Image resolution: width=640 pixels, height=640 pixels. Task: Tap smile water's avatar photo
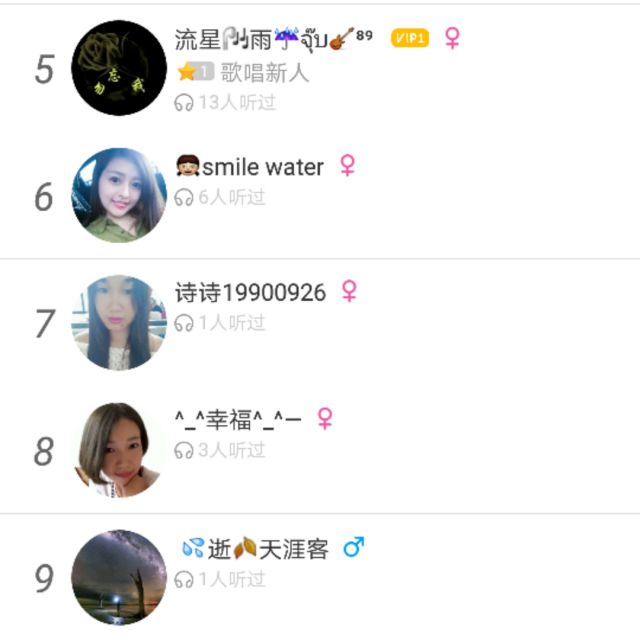(119, 195)
